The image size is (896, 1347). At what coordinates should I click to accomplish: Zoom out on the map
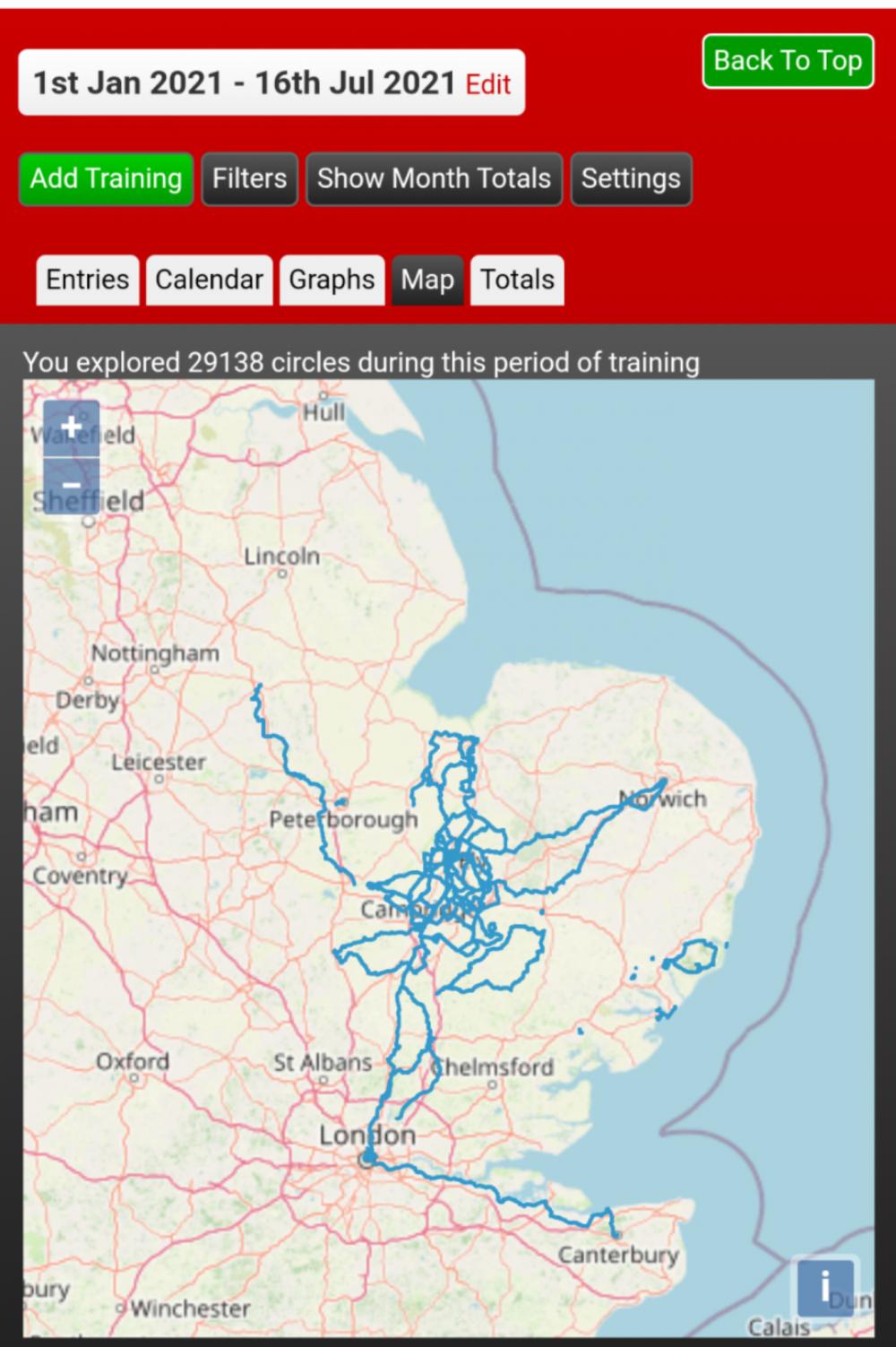click(72, 485)
